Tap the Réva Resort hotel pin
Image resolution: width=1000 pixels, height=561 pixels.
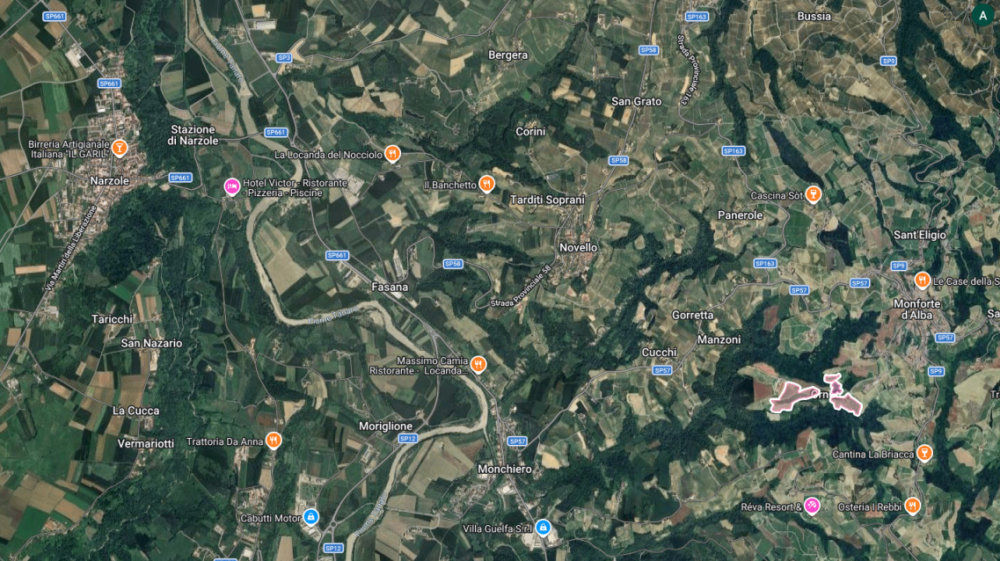812,505
